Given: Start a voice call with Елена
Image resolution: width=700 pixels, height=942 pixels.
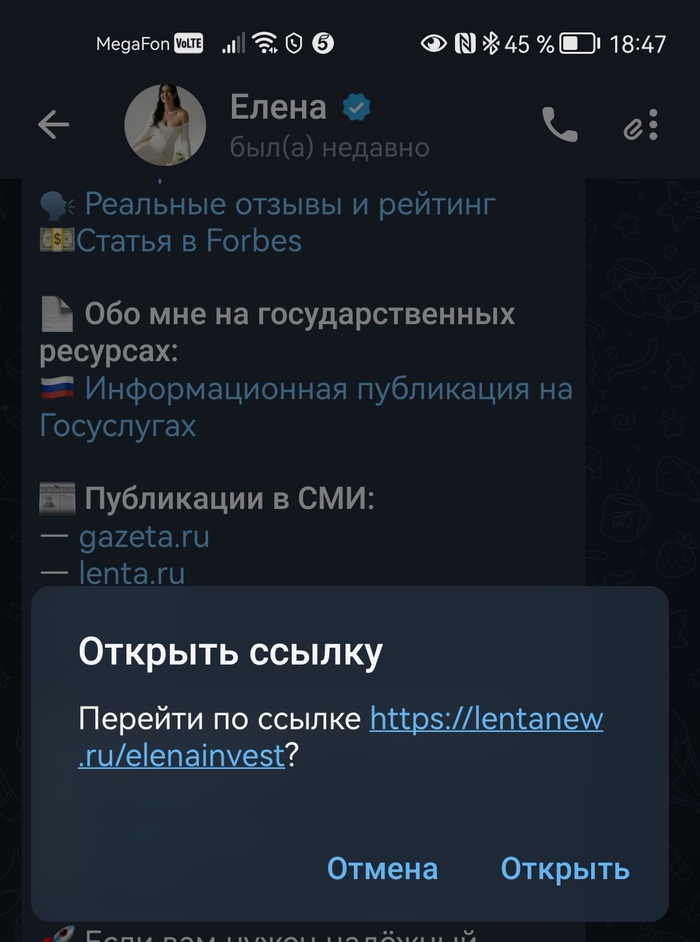Looking at the screenshot, I should pos(558,125).
